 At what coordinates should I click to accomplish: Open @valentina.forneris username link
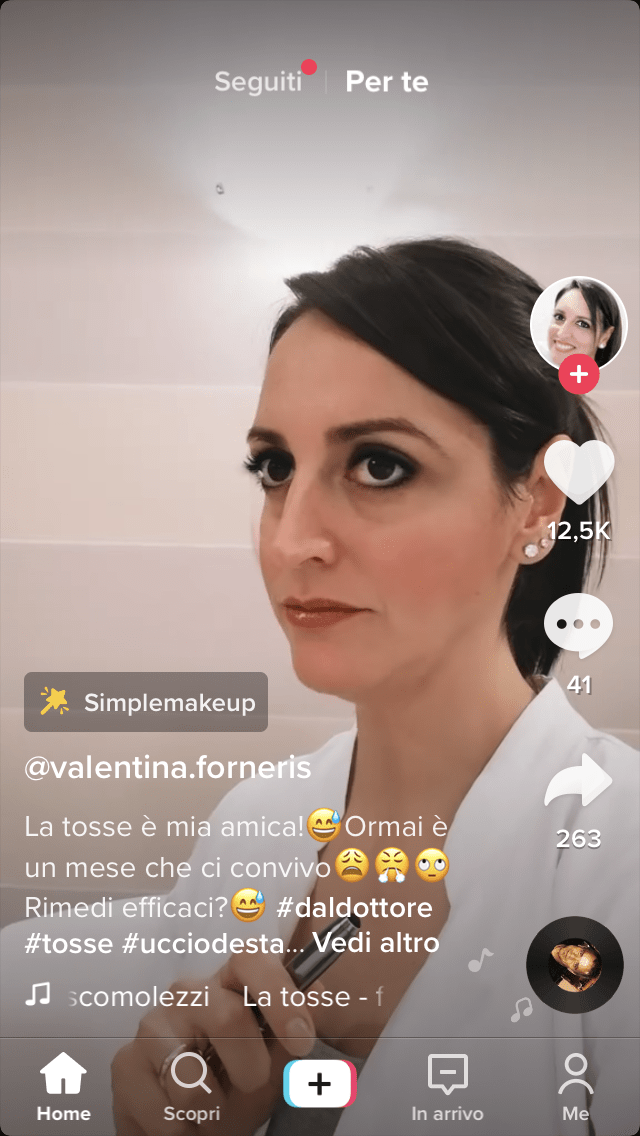[168, 768]
